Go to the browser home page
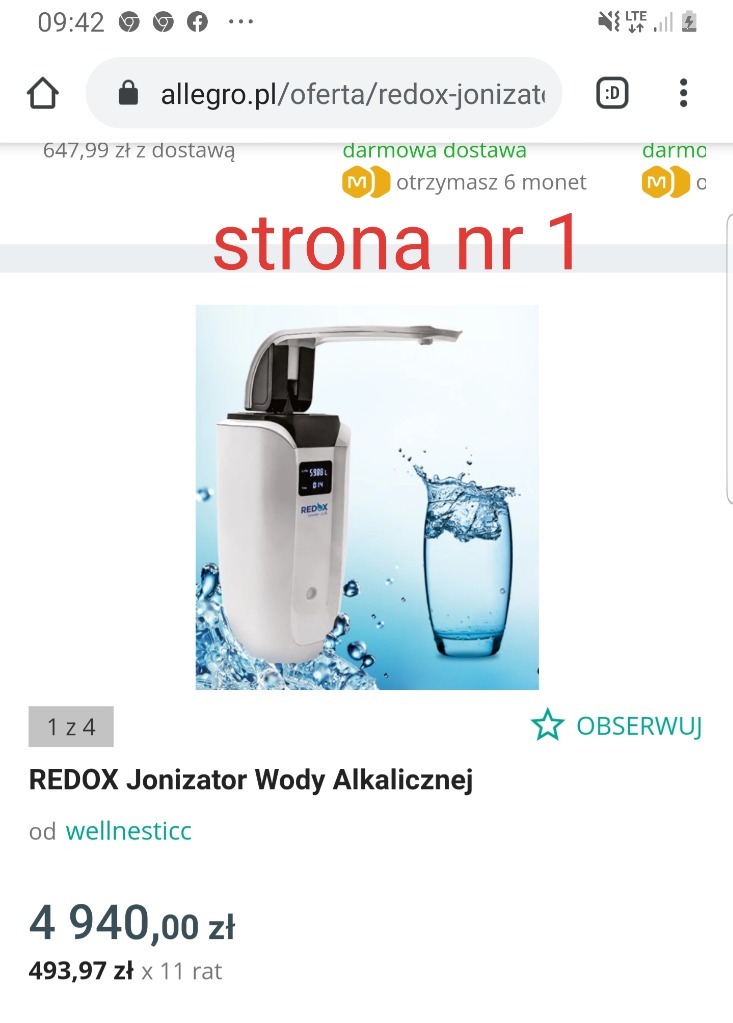733x1023 pixels. [42, 93]
